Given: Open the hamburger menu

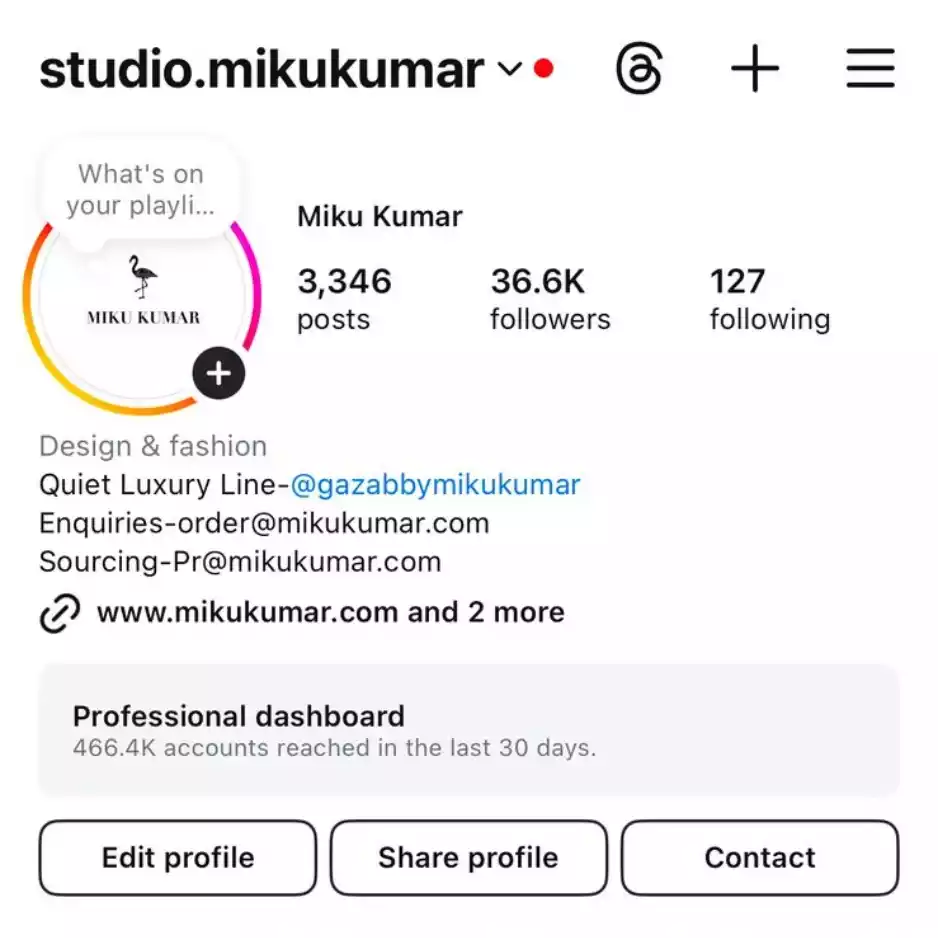Looking at the screenshot, I should pos(870,71).
